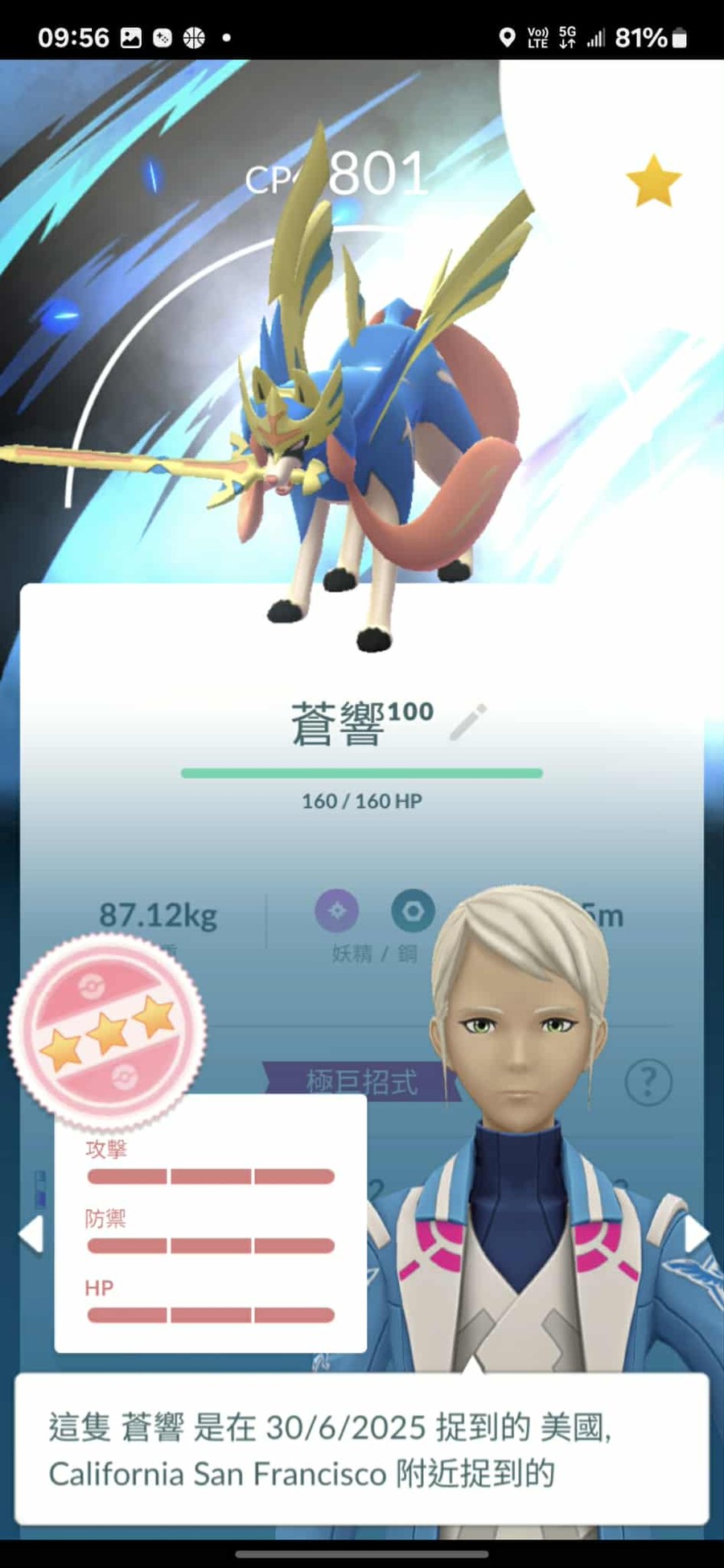Image resolution: width=724 pixels, height=1568 pixels.
Task: Edit the nickname with the pencil icon
Action: pos(468,722)
